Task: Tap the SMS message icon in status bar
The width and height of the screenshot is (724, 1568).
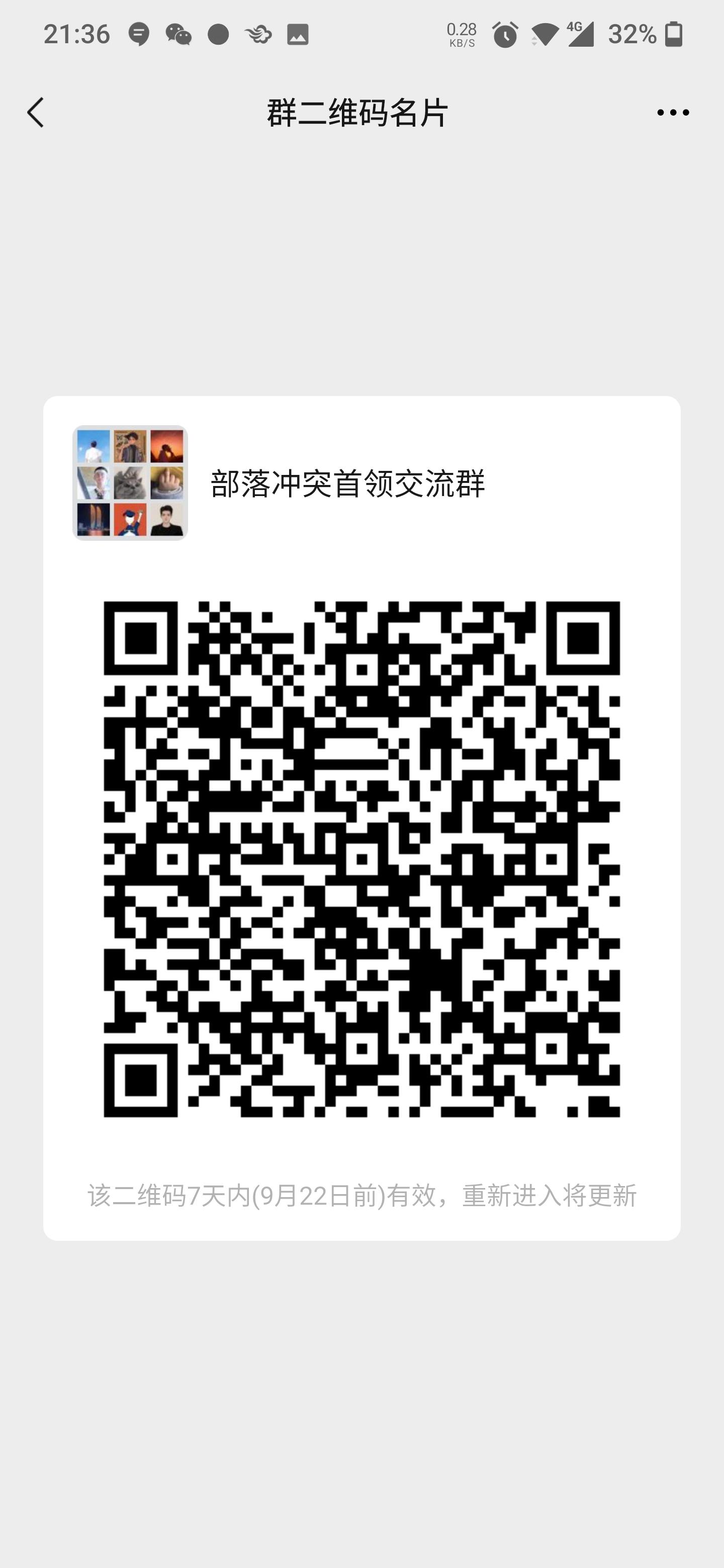Action: (x=139, y=35)
